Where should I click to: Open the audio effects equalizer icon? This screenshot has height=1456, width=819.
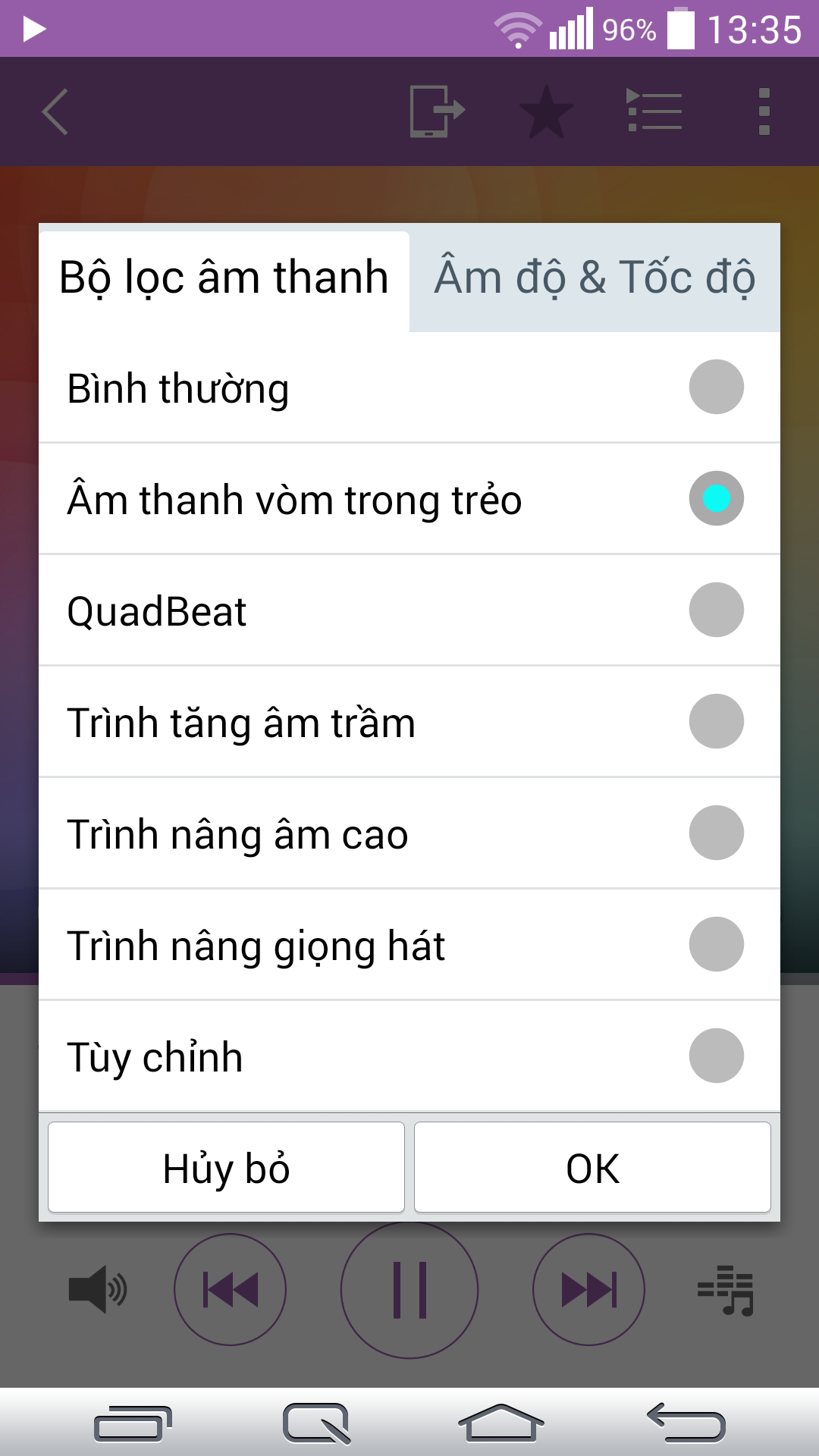(x=729, y=1288)
